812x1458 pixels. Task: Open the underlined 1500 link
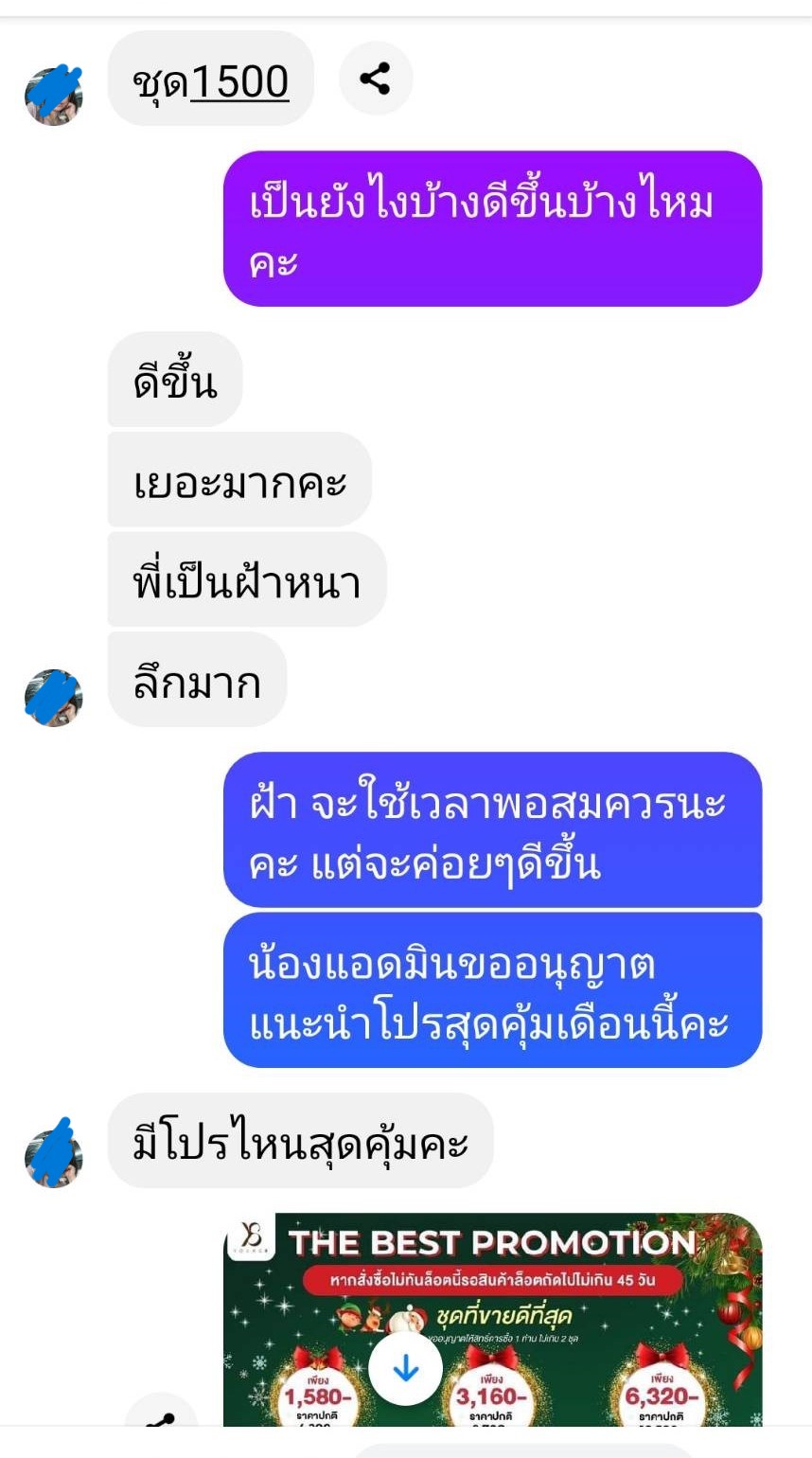239,81
